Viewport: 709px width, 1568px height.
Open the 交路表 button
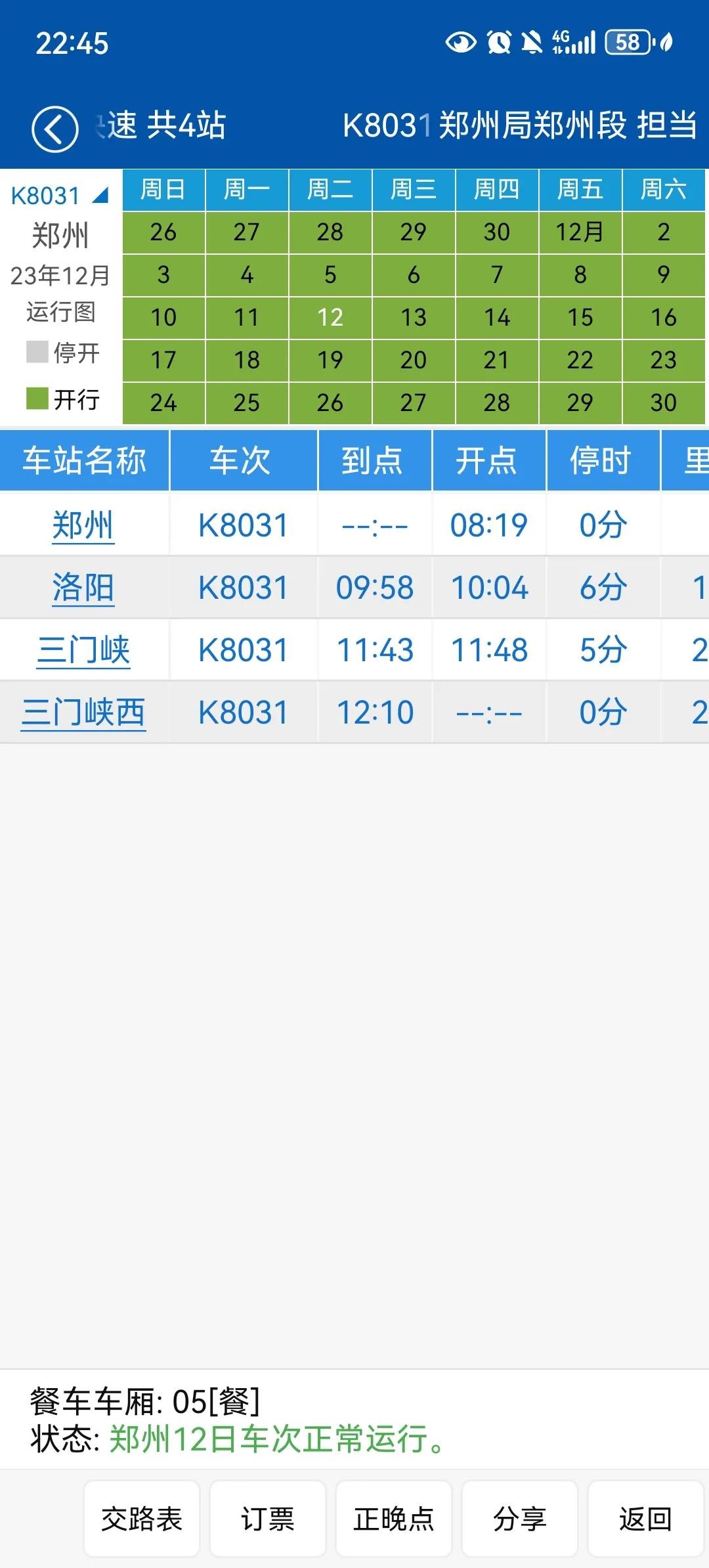click(x=142, y=1519)
